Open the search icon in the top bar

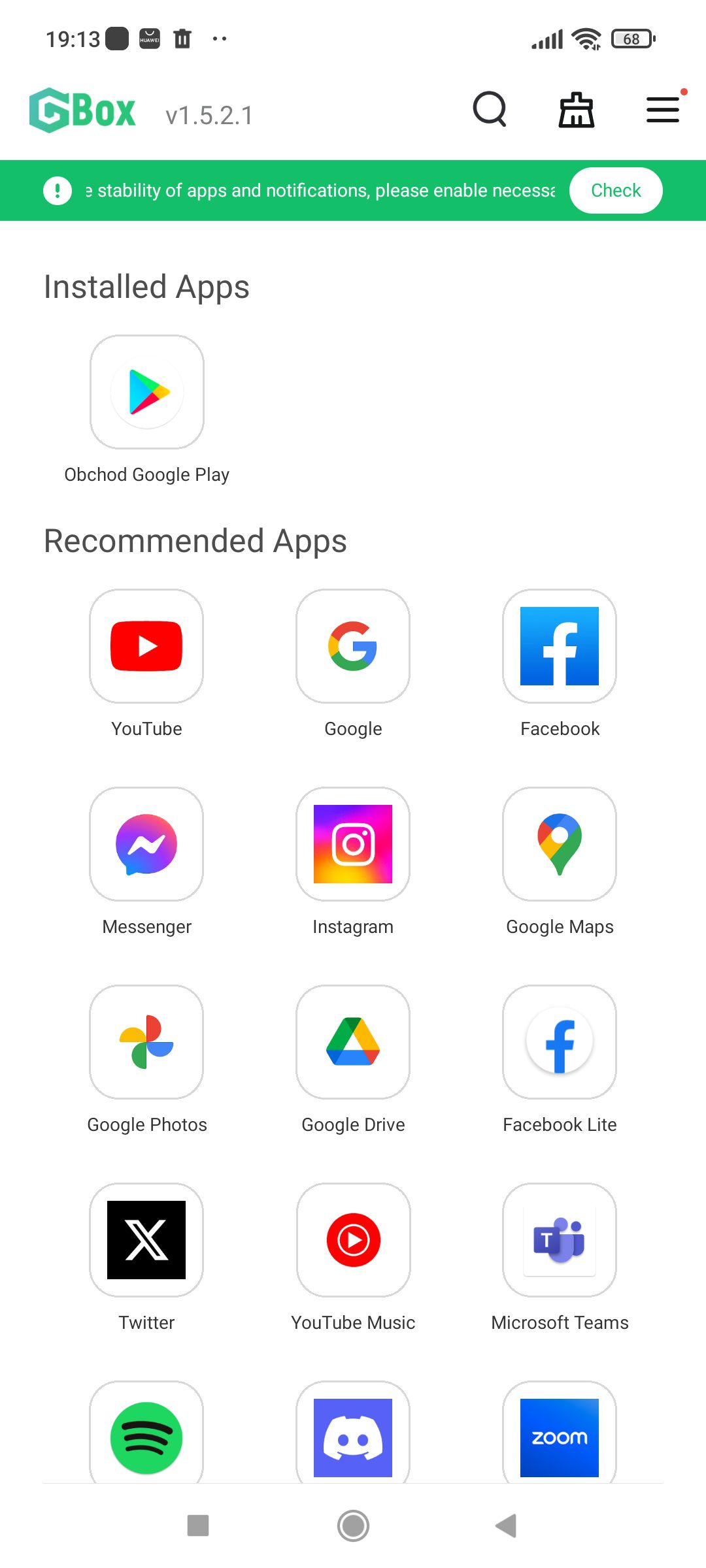[x=490, y=109]
